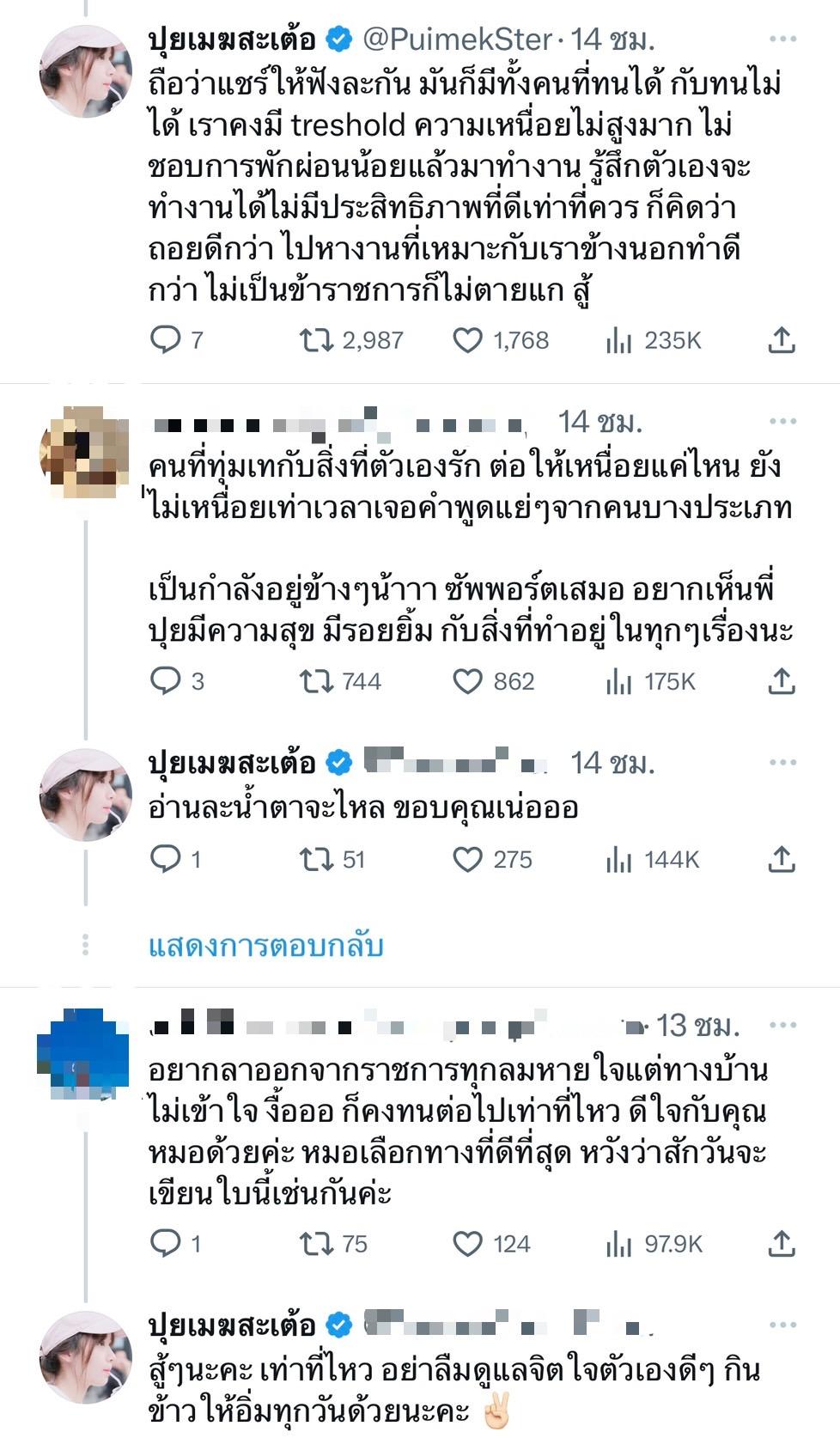Open overflow menu on the @PuimekSter tweet

click(782, 40)
